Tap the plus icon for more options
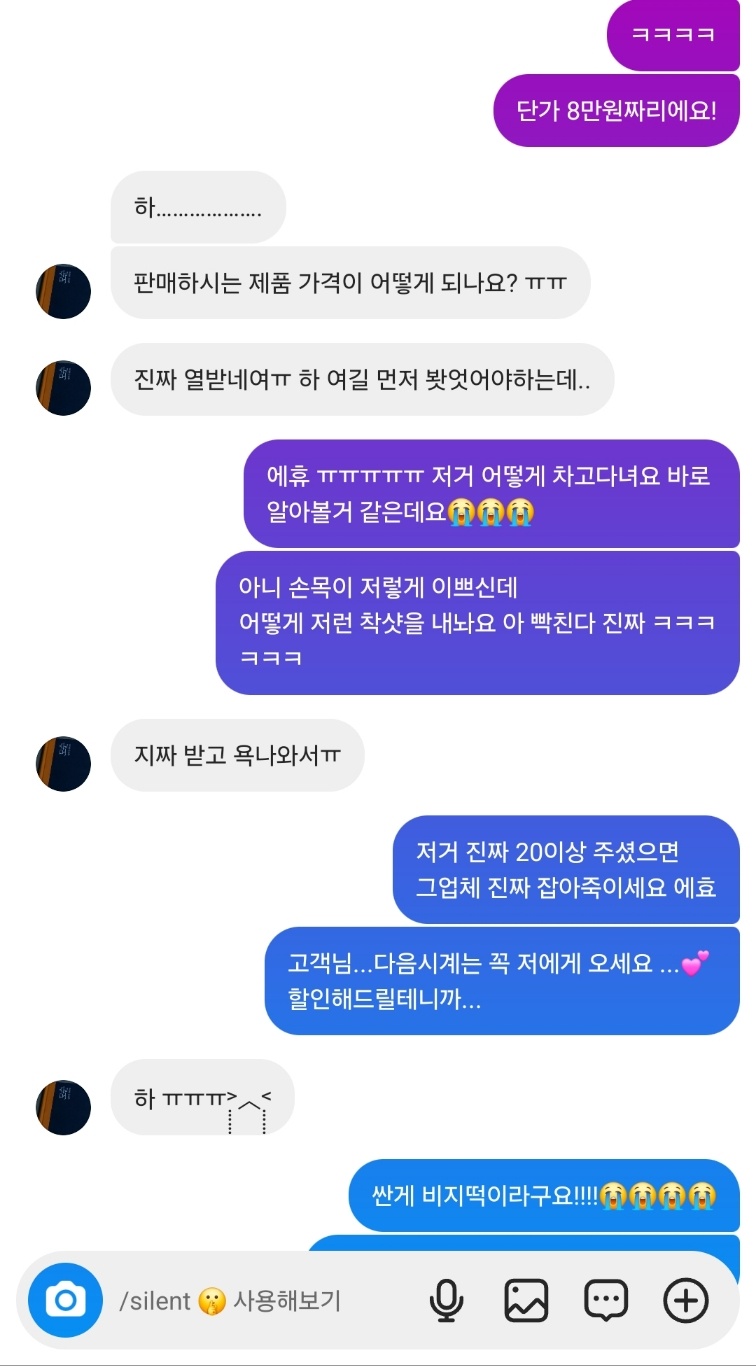 coord(686,1300)
